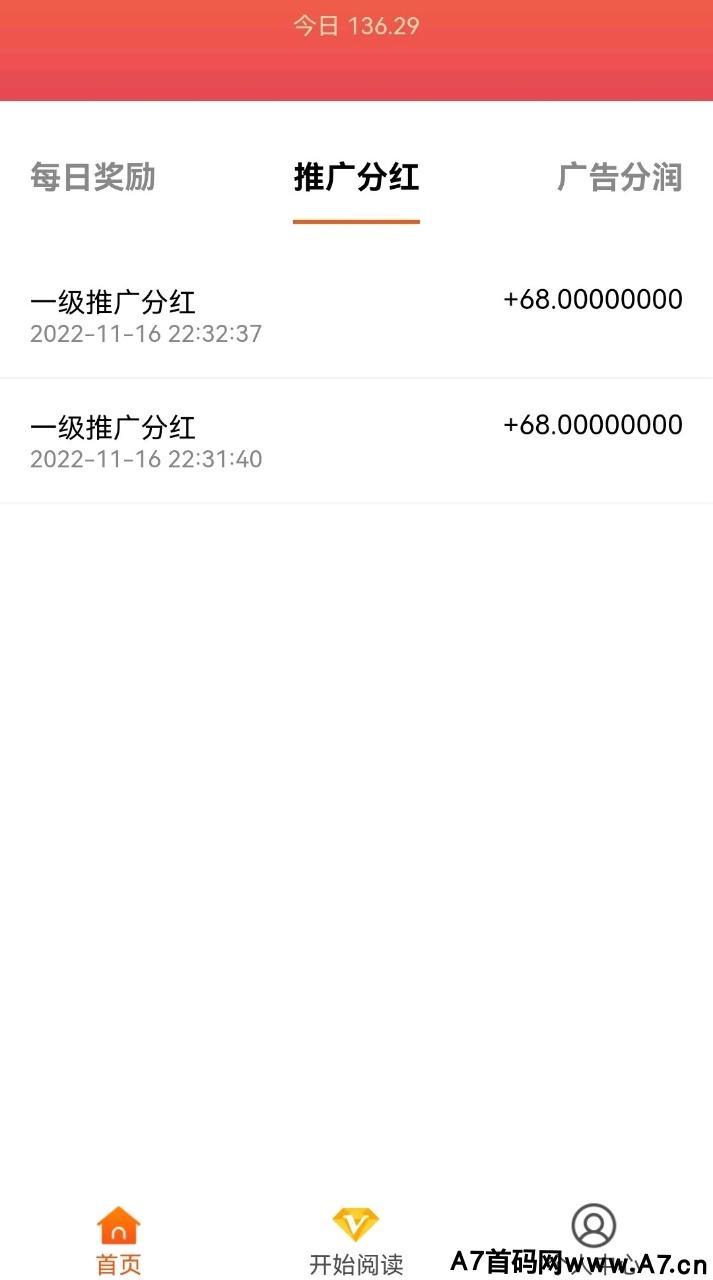
Task: Open the profile icon tab in bottom navigation
Action: click(x=593, y=1228)
